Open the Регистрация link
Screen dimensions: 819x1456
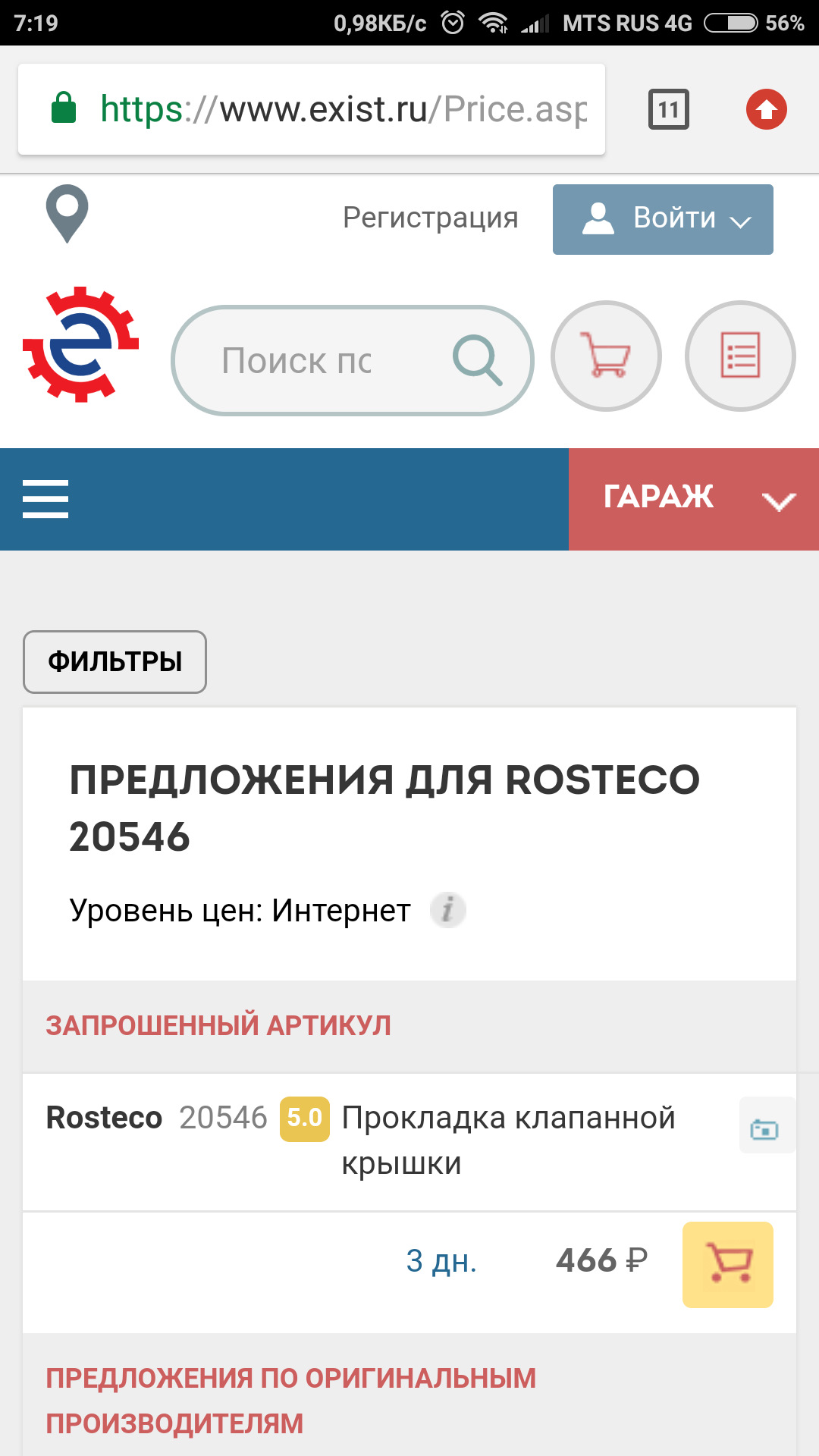pos(430,218)
